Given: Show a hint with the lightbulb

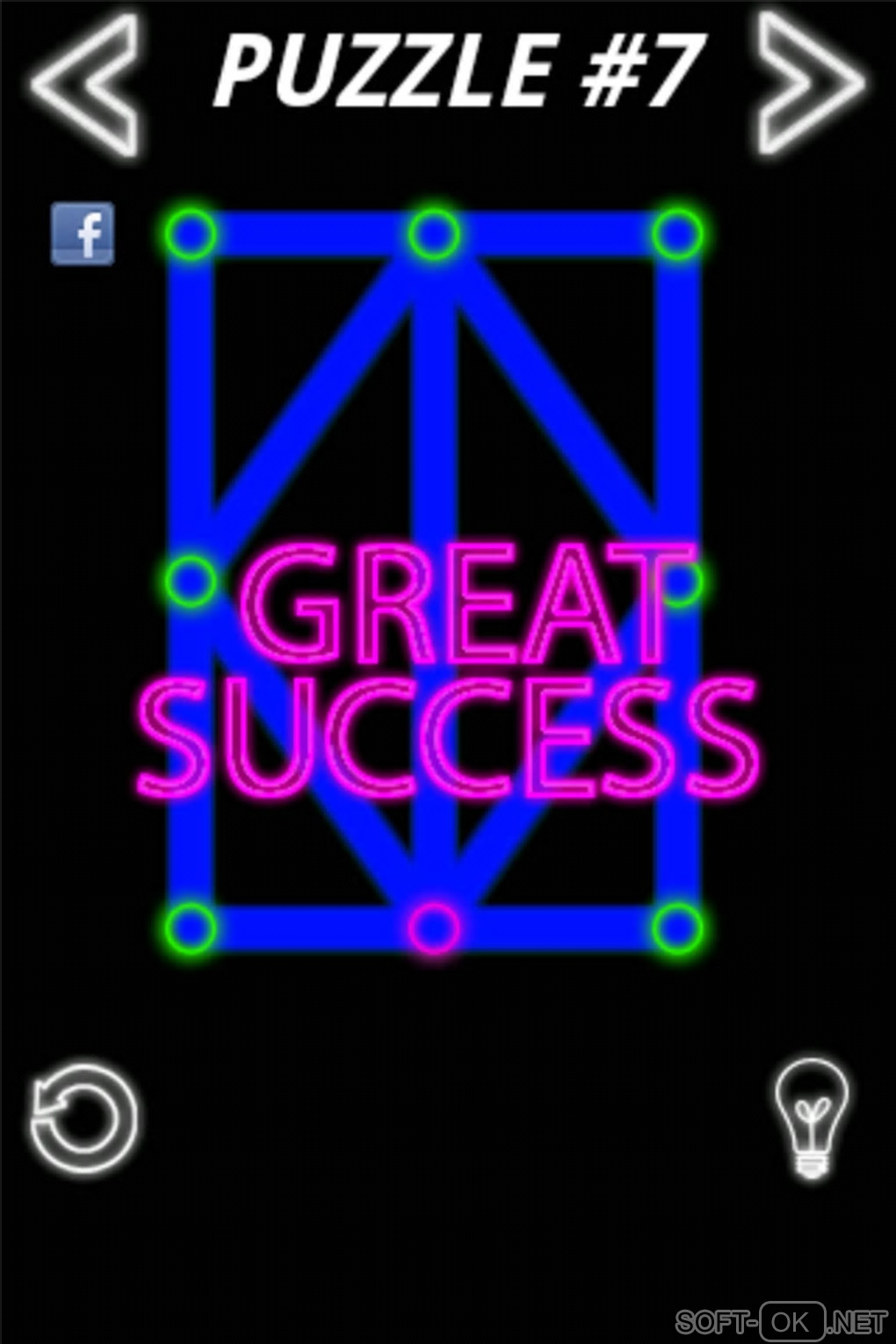Looking at the screenshot, I should 810,1116.
